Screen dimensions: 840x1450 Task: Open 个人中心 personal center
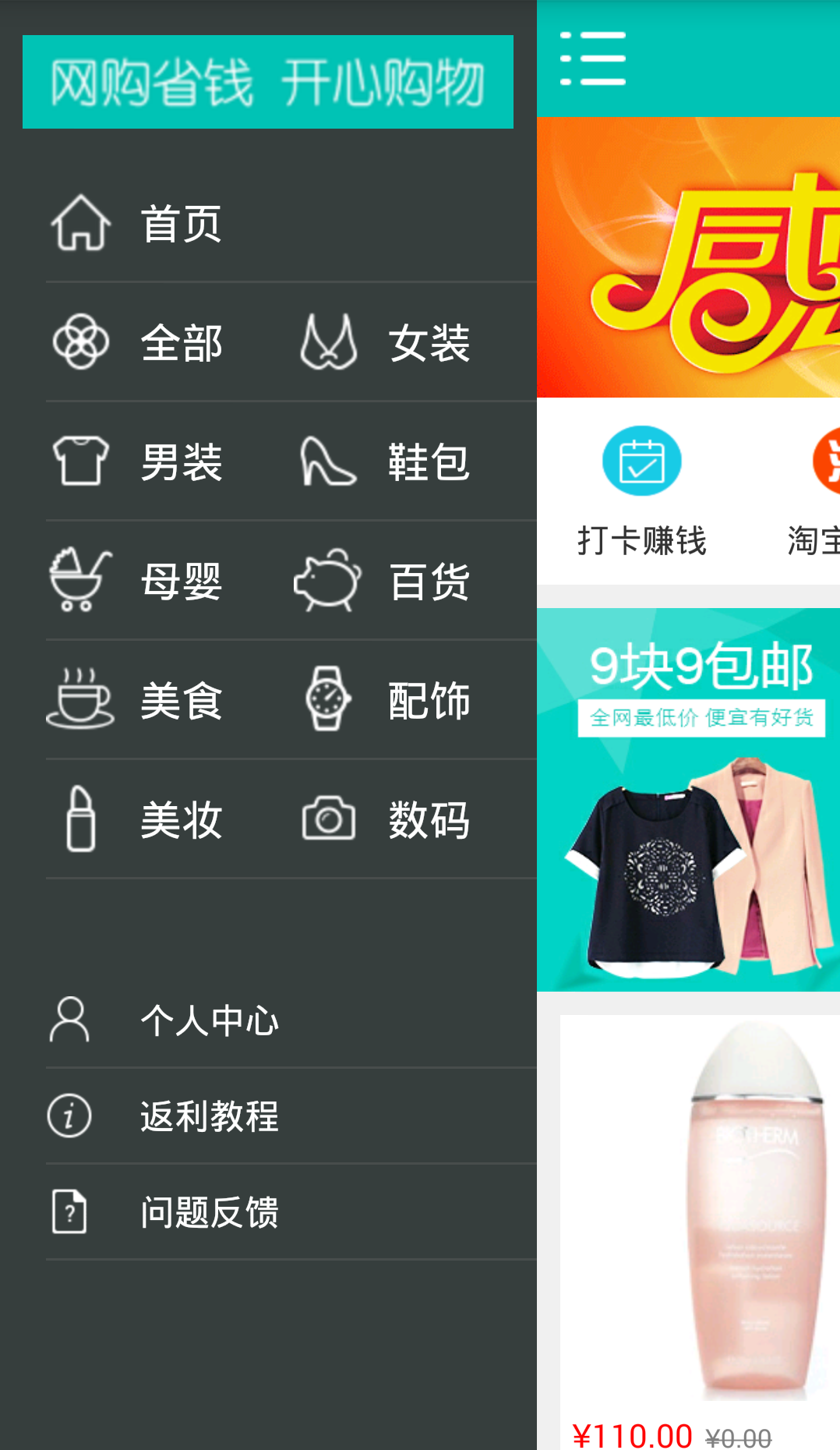[x=209, y=1020]
